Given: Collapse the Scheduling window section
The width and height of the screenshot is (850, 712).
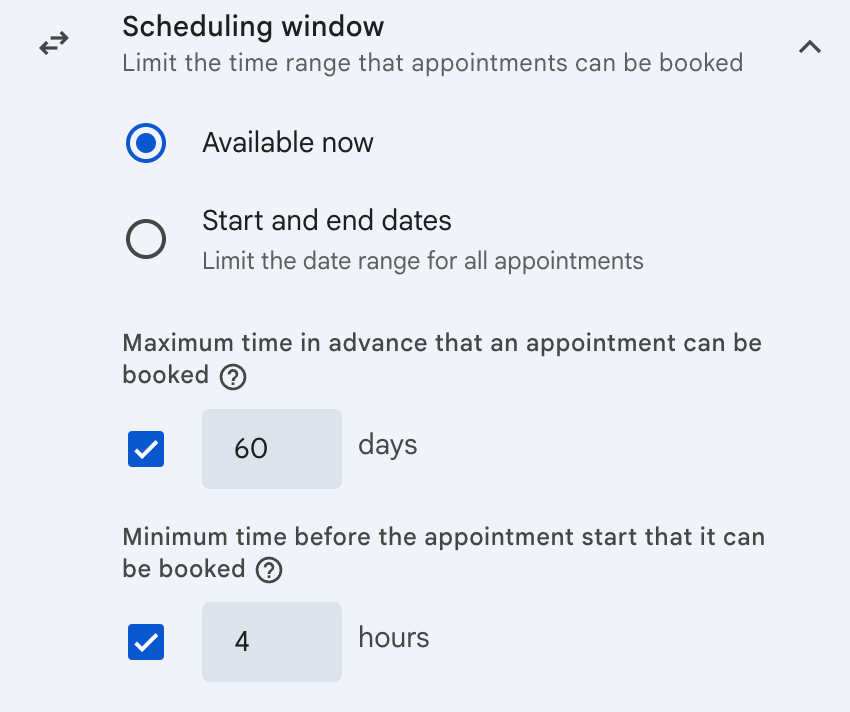Looking at the screenshot, I should pos(810,47).
